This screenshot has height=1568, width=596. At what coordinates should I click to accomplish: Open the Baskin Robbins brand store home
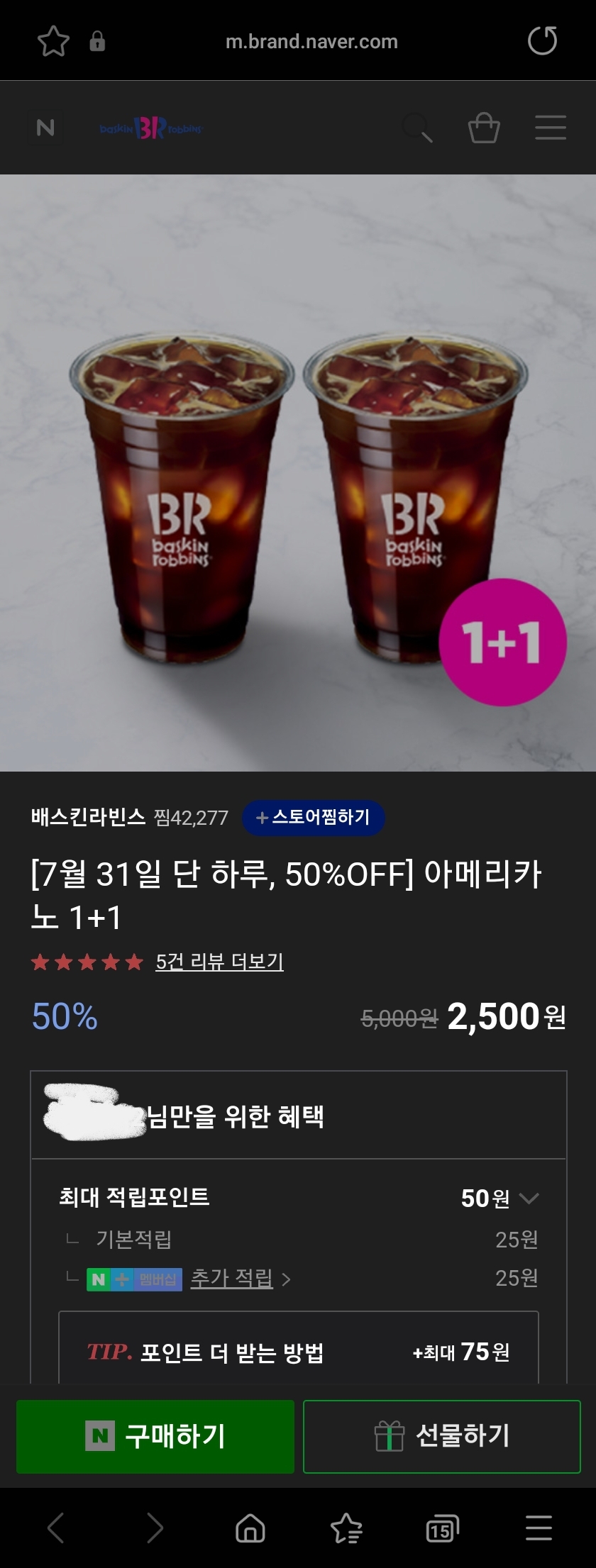(151, 128)
